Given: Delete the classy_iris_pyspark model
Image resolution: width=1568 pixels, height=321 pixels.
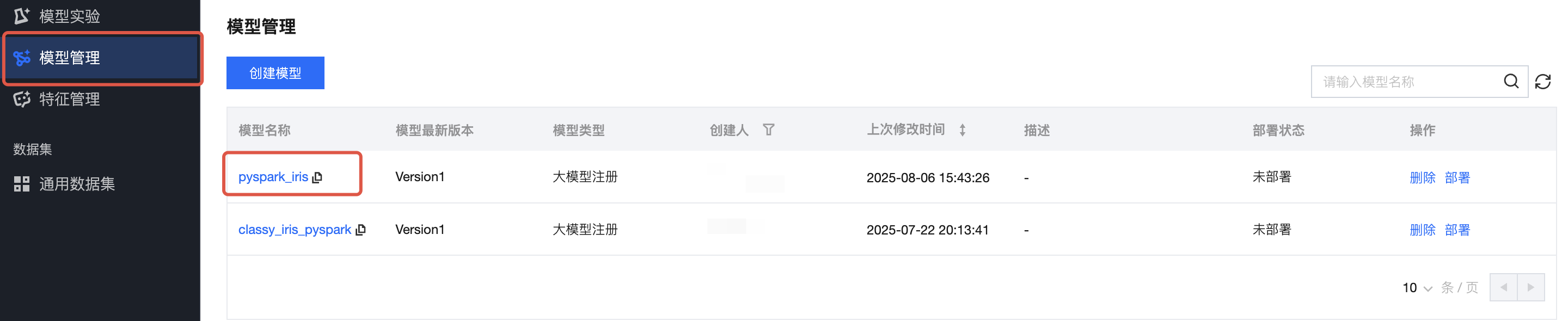Looking at the screenshot, I should coord(1423,230).
